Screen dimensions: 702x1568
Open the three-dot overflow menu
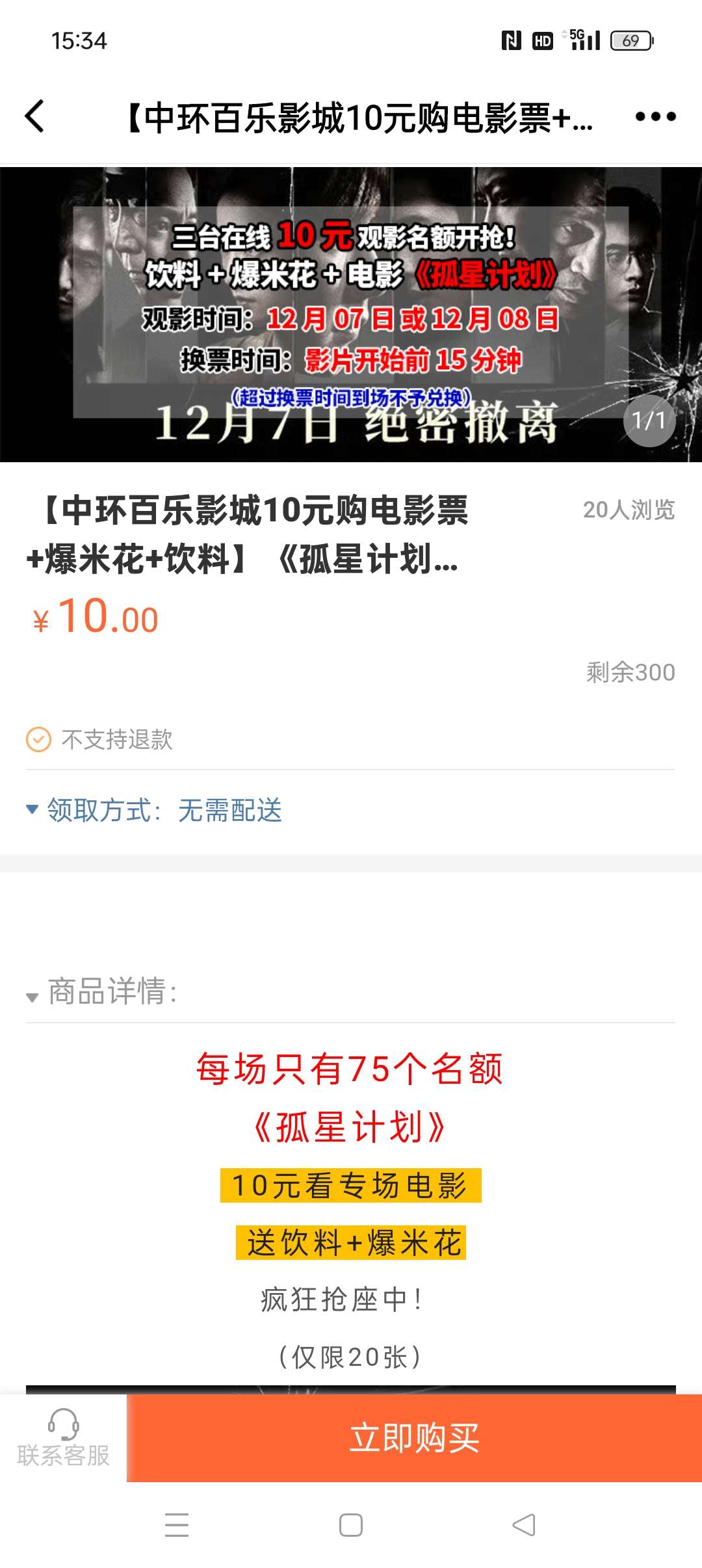point(655,117)
